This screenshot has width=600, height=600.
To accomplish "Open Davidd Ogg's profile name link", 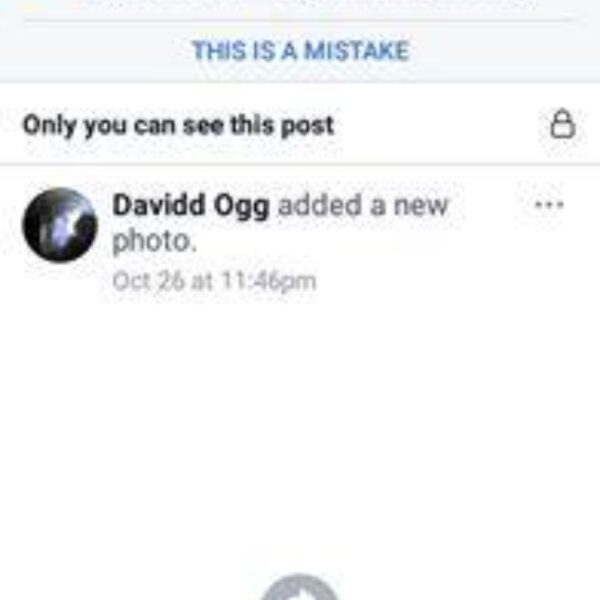I will tap(190, 206).
